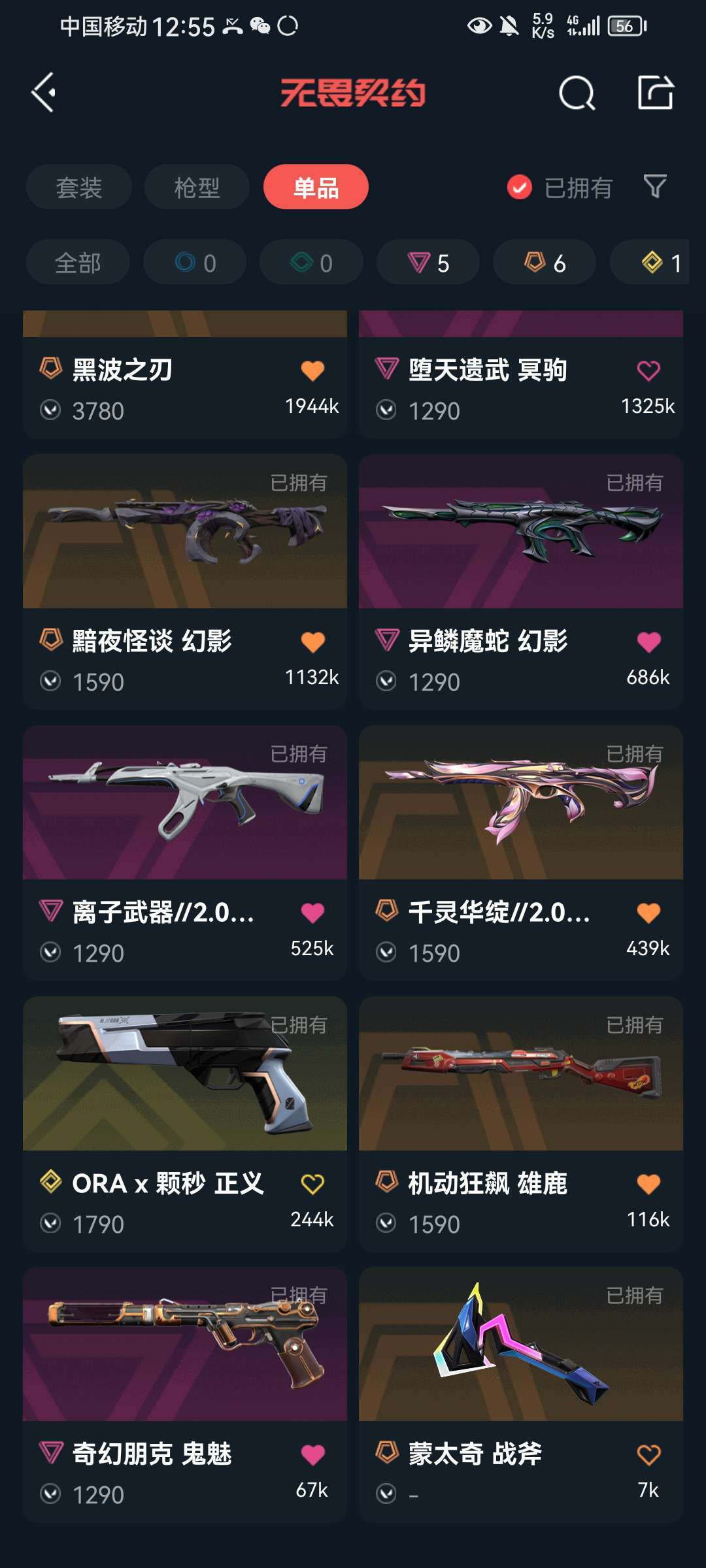
Task: Select the 全部 filter chip
Action: [78, 263]
